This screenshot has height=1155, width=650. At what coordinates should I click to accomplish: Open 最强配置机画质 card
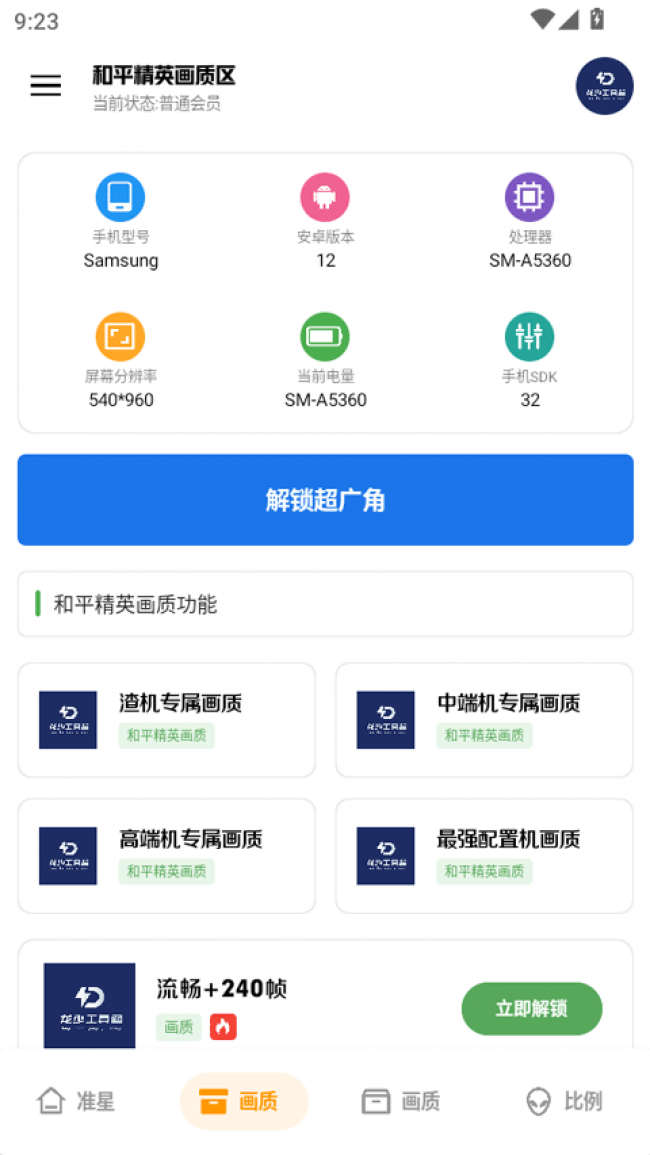[484, 855]
